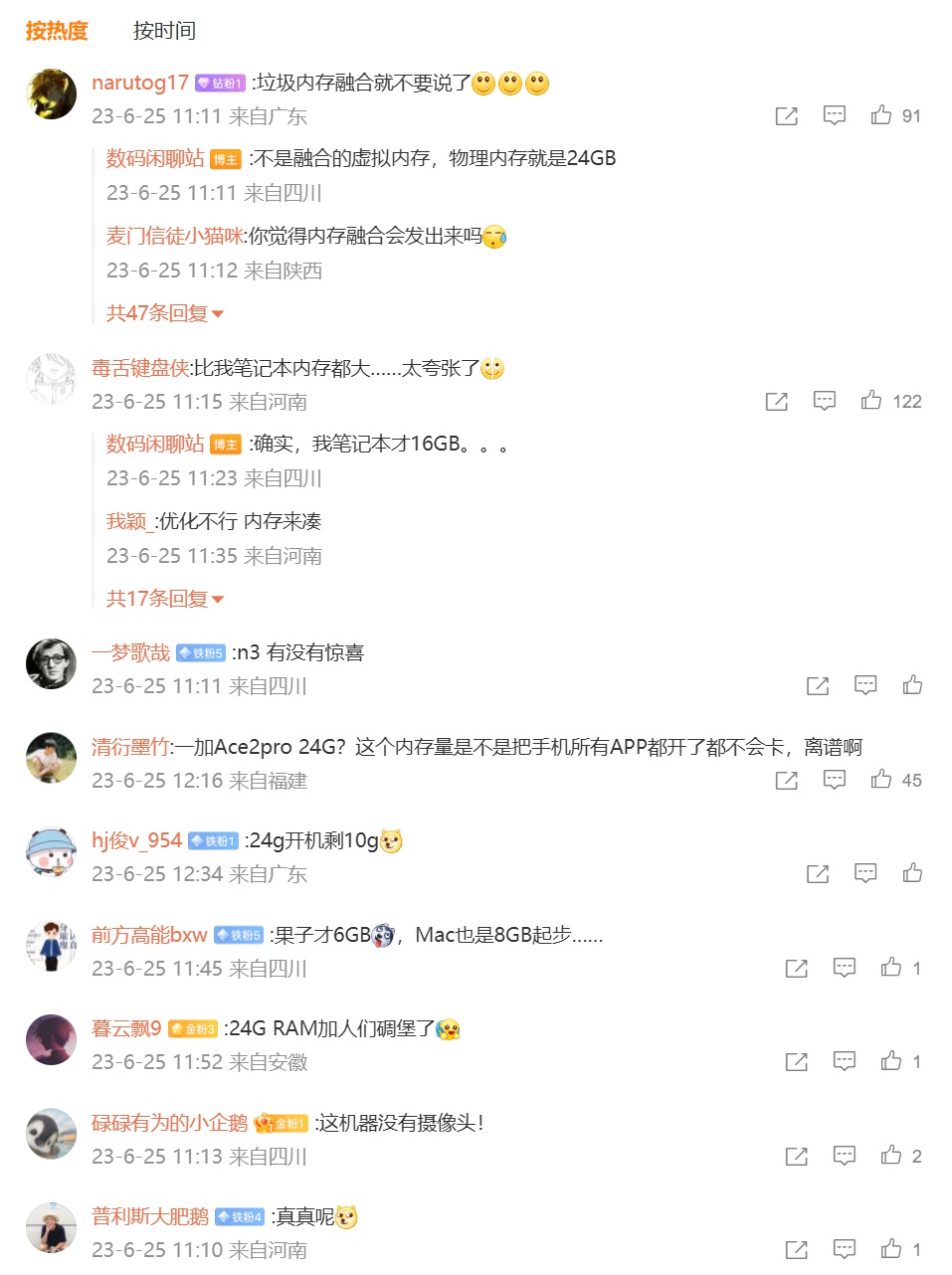Like 一梦歌哉's comment
This screenshot has width=952, height=1275.
(x=912, y=685)
